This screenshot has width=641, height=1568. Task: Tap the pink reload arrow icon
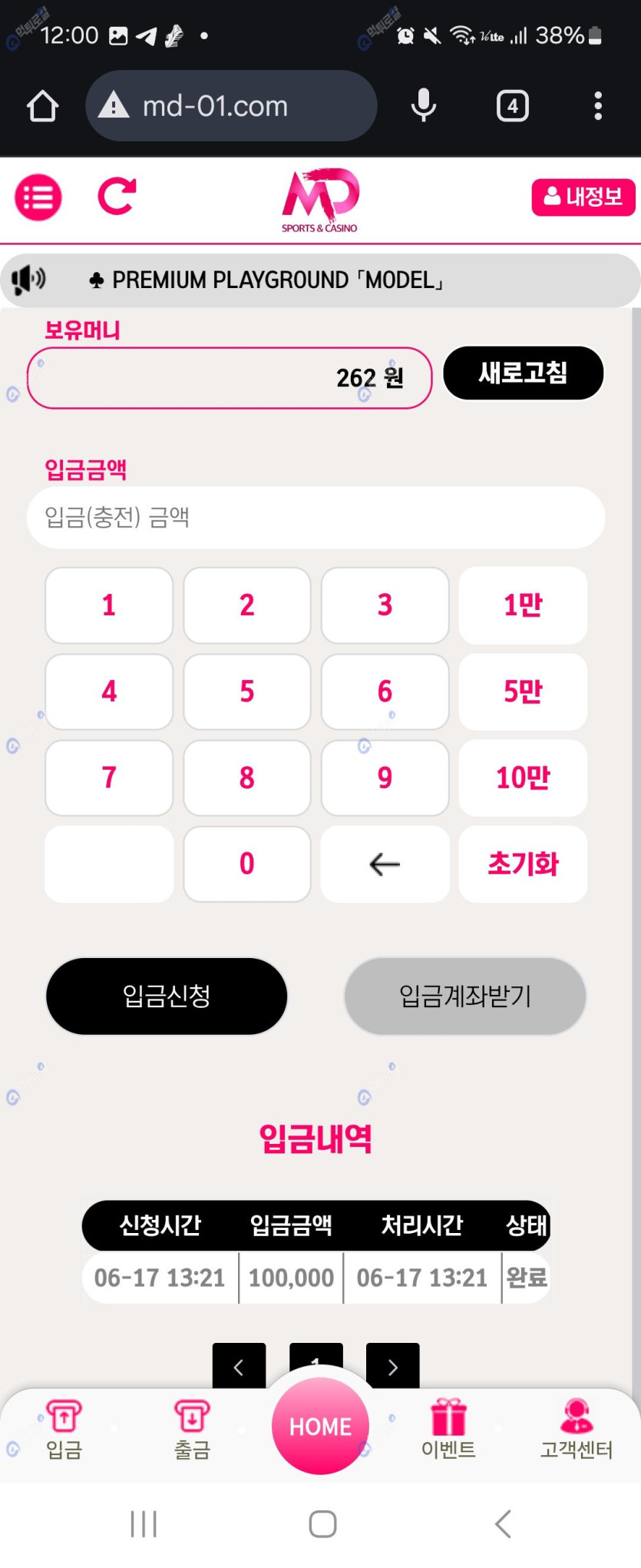[117, 197]
